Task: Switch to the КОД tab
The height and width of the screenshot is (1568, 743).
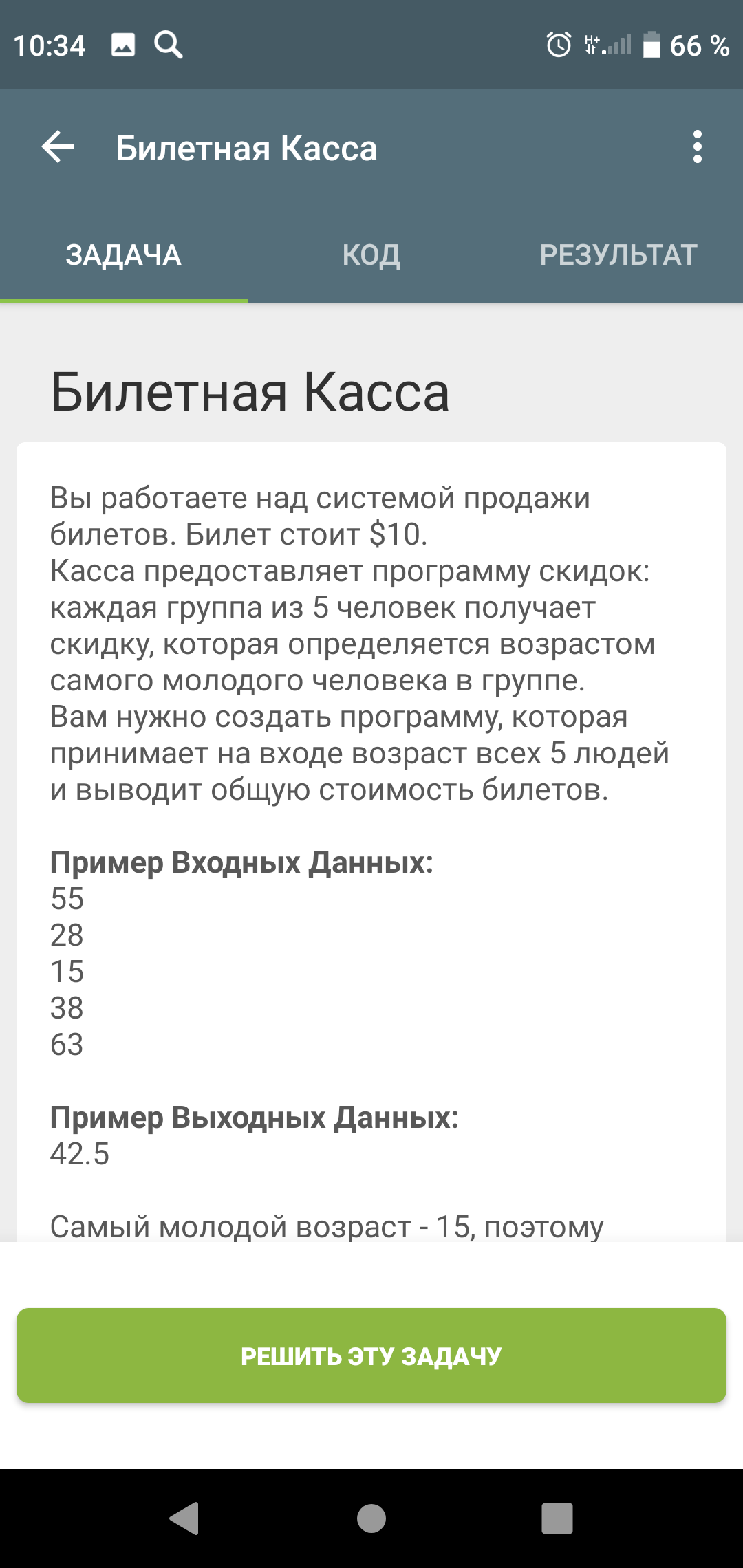Action: (371, 255)
